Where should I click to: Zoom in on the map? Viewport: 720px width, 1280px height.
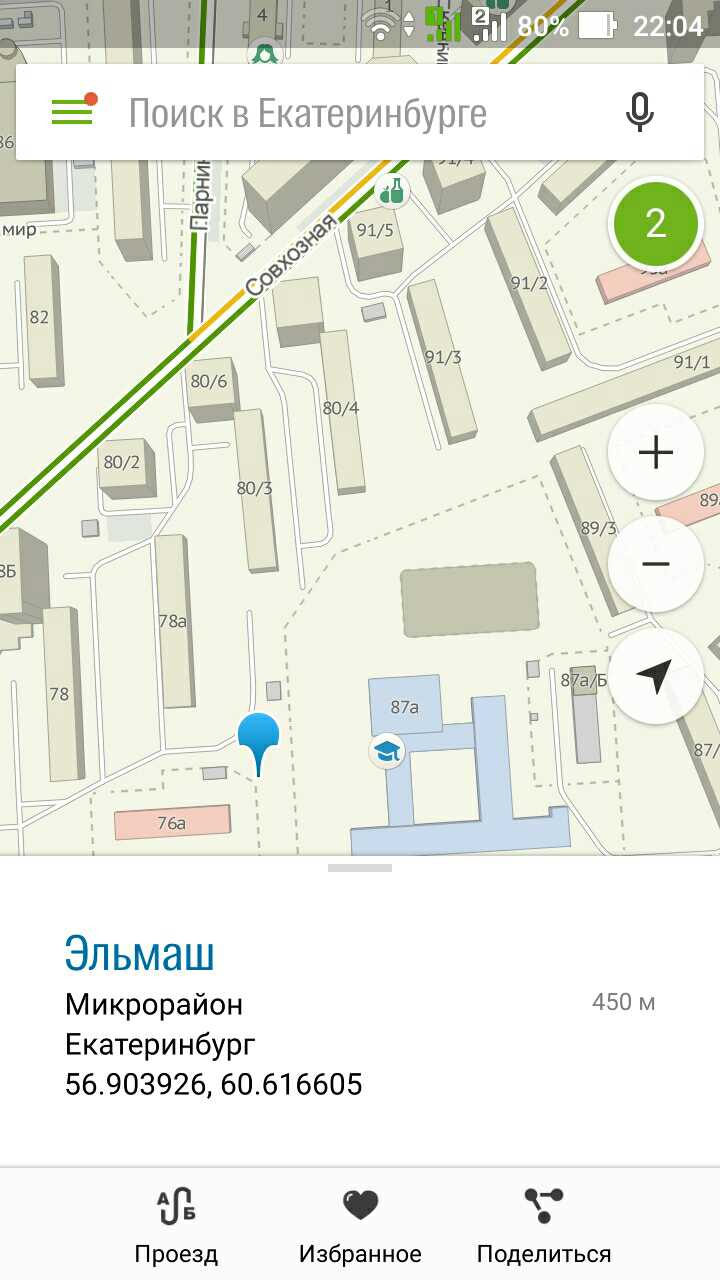click(x=656, y=453)
